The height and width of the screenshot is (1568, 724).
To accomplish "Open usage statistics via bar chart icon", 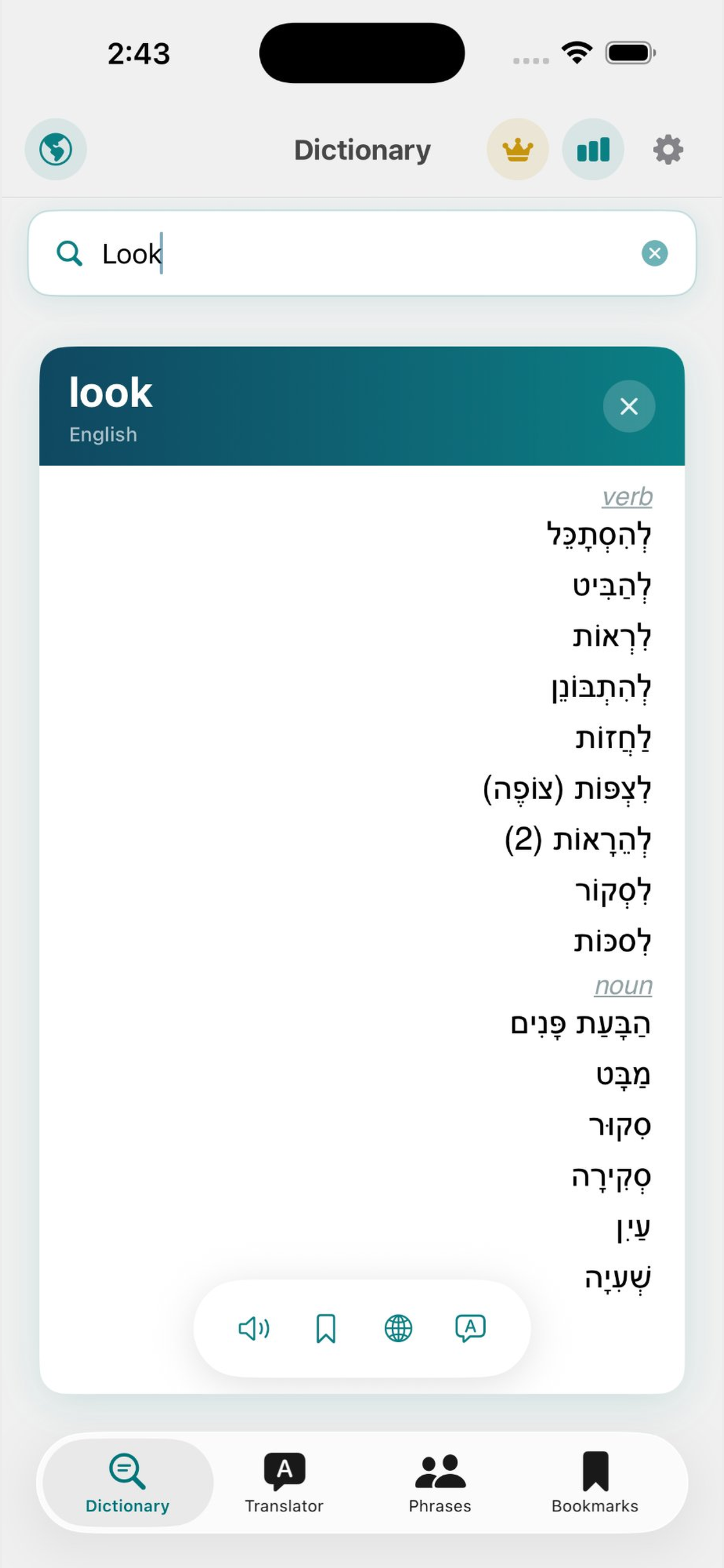I will (x=593, y=149).
